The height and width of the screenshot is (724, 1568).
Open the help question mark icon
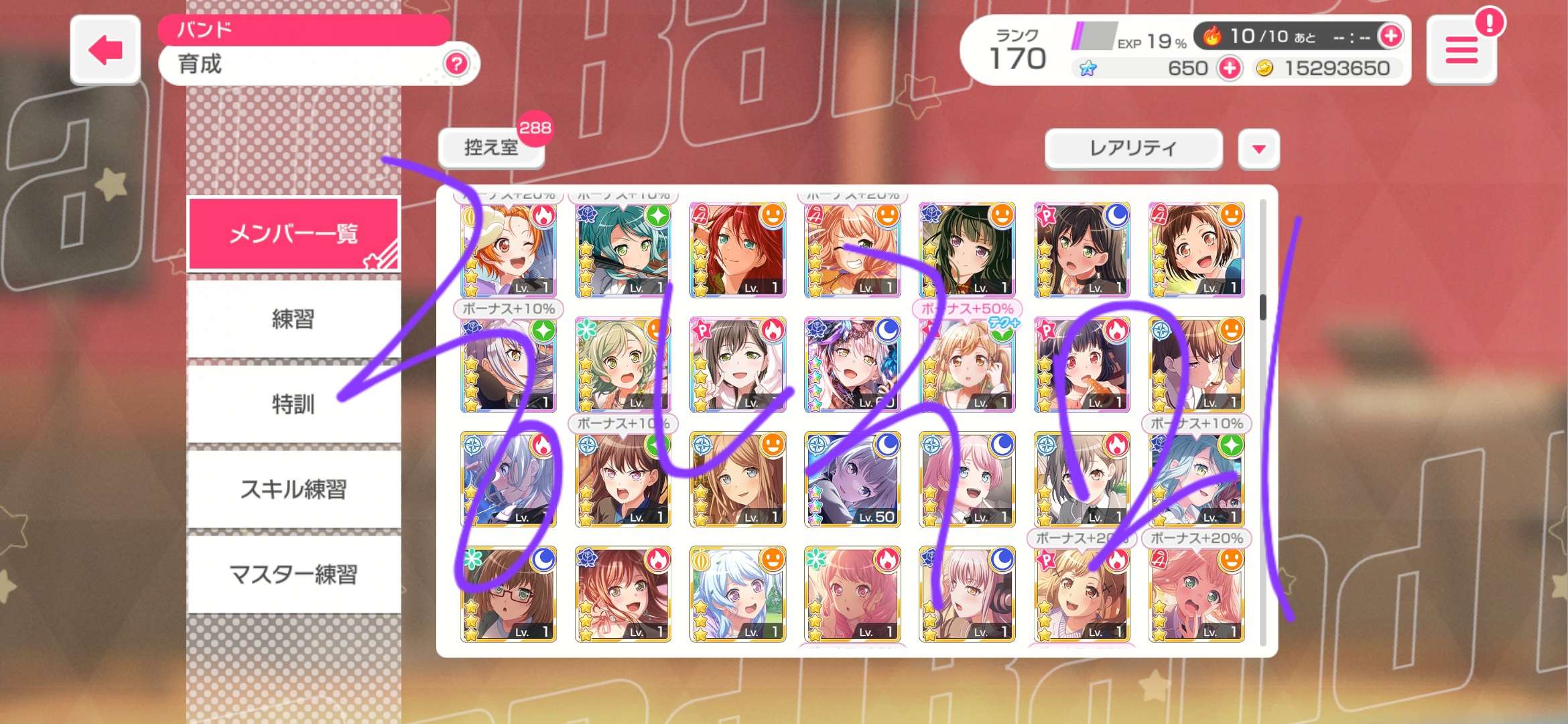tap(456, 64)
